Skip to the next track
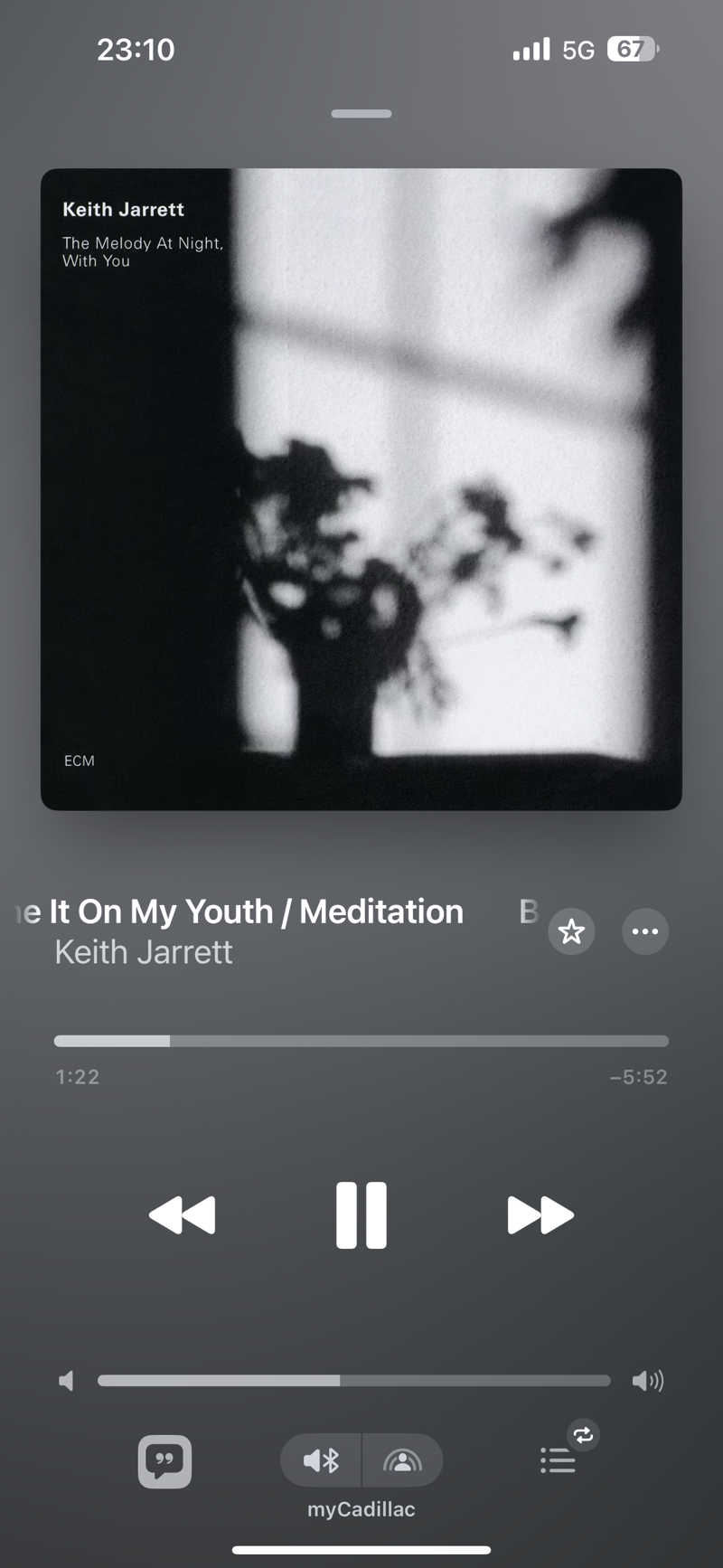Screen dimensions: 723x1568 (540, 1214)
